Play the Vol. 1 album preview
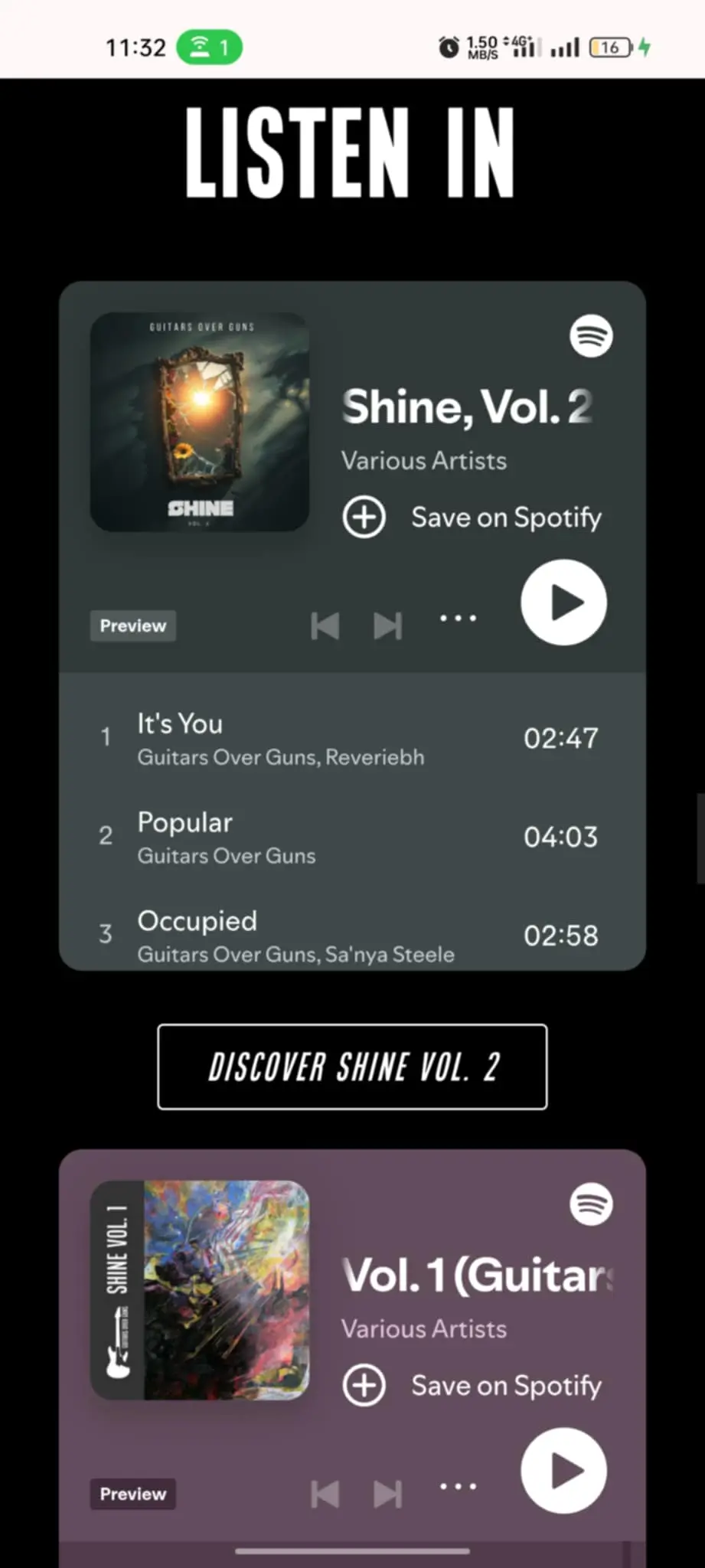This screenshot has width=705, height=1568. [x=563, y=1470]
